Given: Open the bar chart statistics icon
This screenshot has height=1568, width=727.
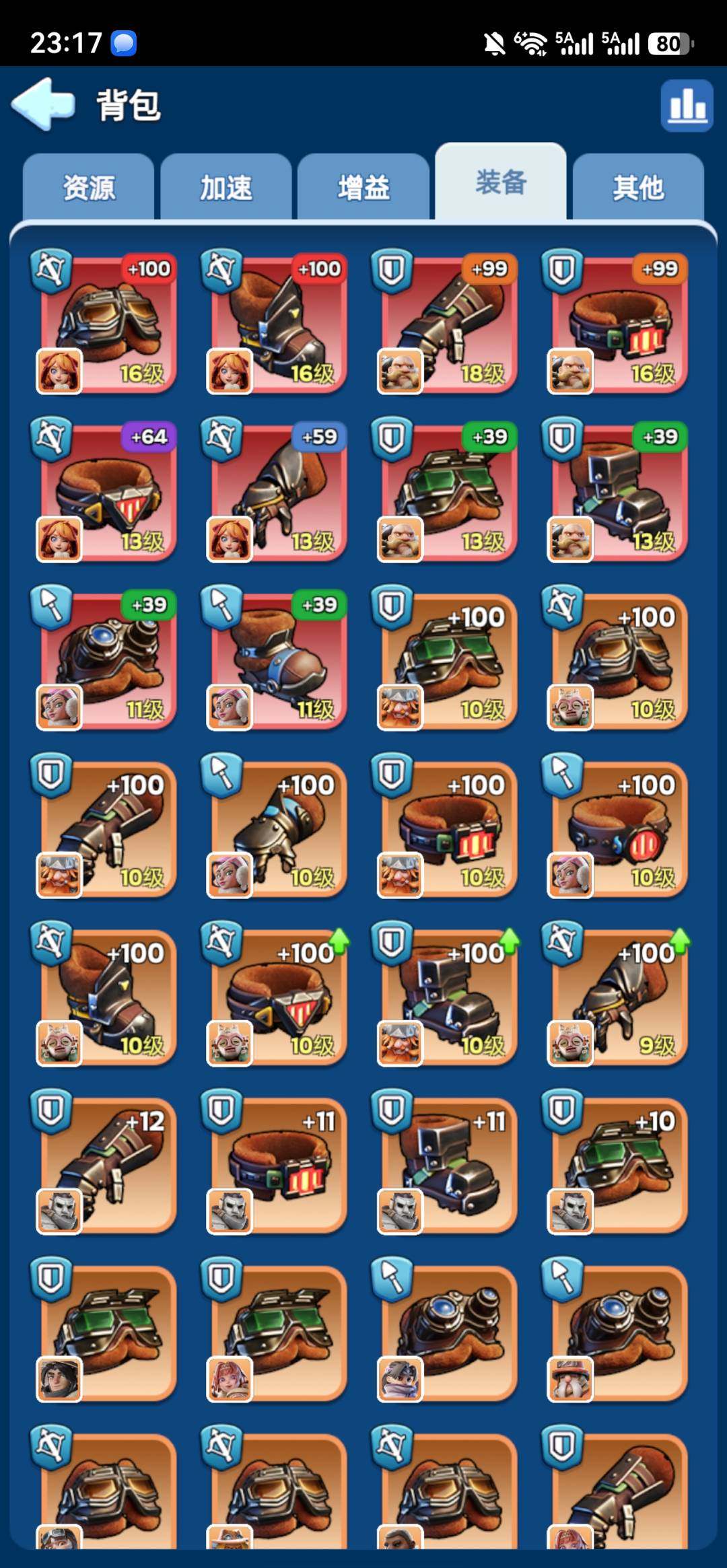Looking at the screenshot, I should (x=687, y=106).
